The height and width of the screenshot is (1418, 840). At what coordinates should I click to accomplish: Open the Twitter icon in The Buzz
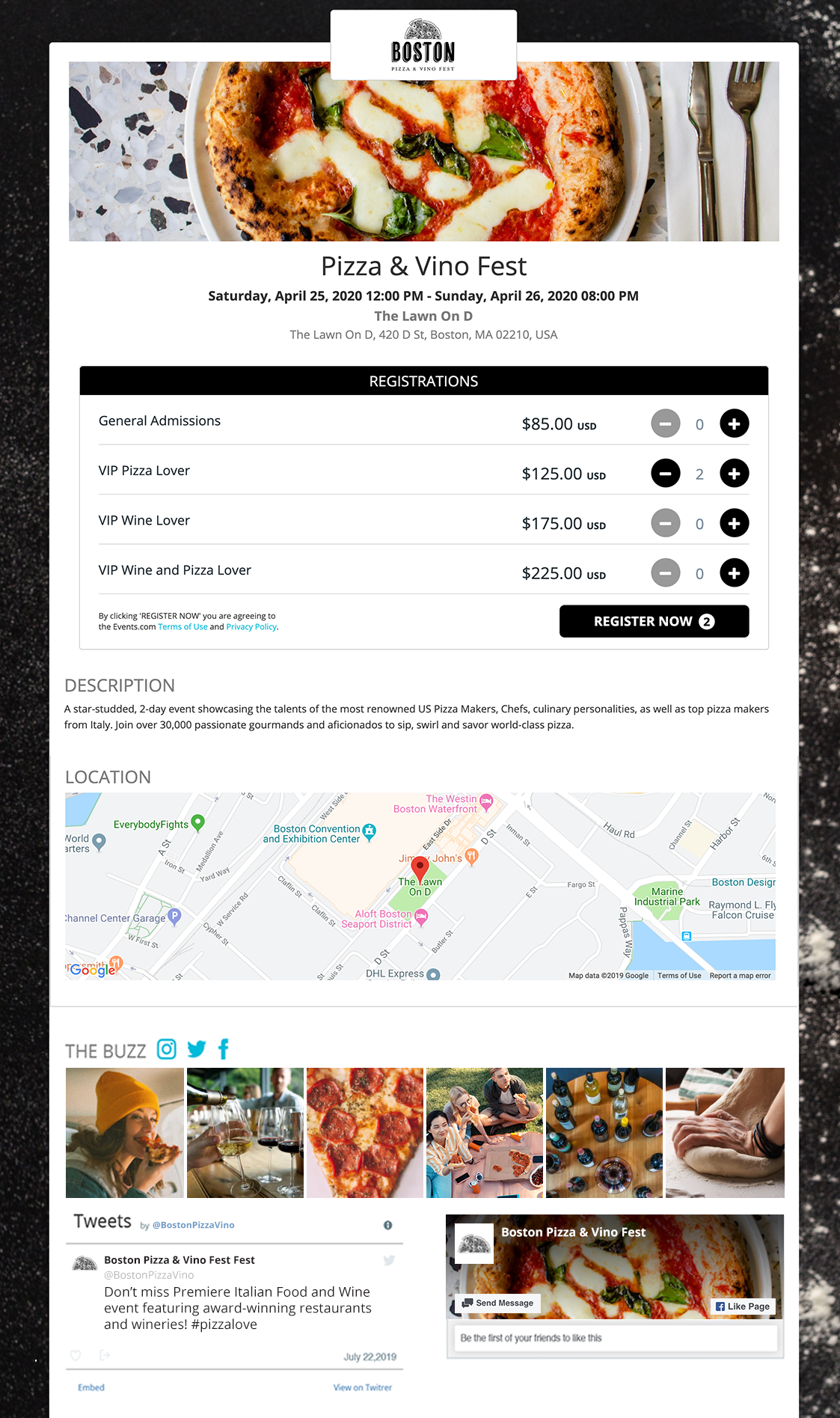coord(196,1049)
